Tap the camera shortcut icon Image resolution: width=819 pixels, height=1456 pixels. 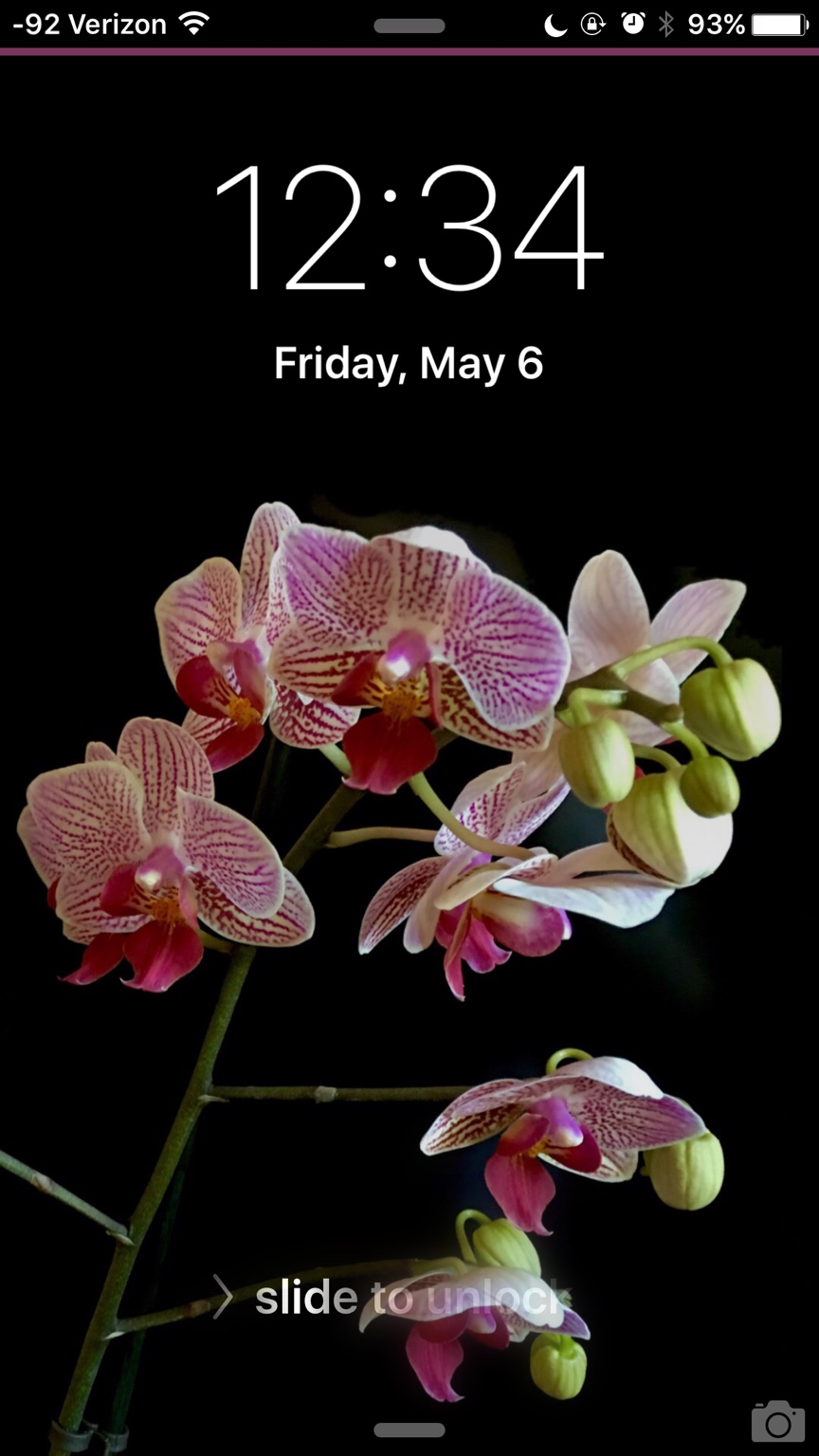coord(777,1421)
